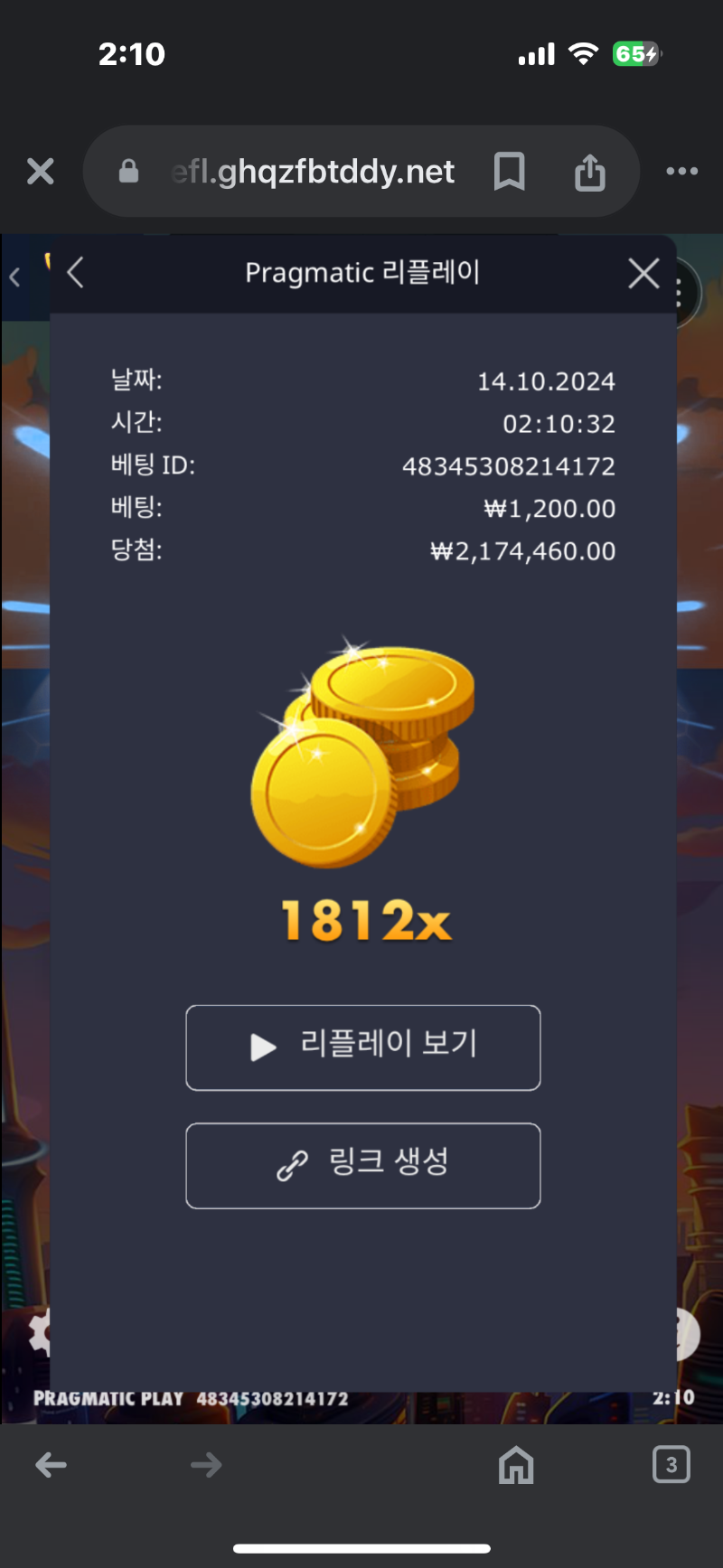
Task: Open the browser overflow menu
Action: click(681, 171)
